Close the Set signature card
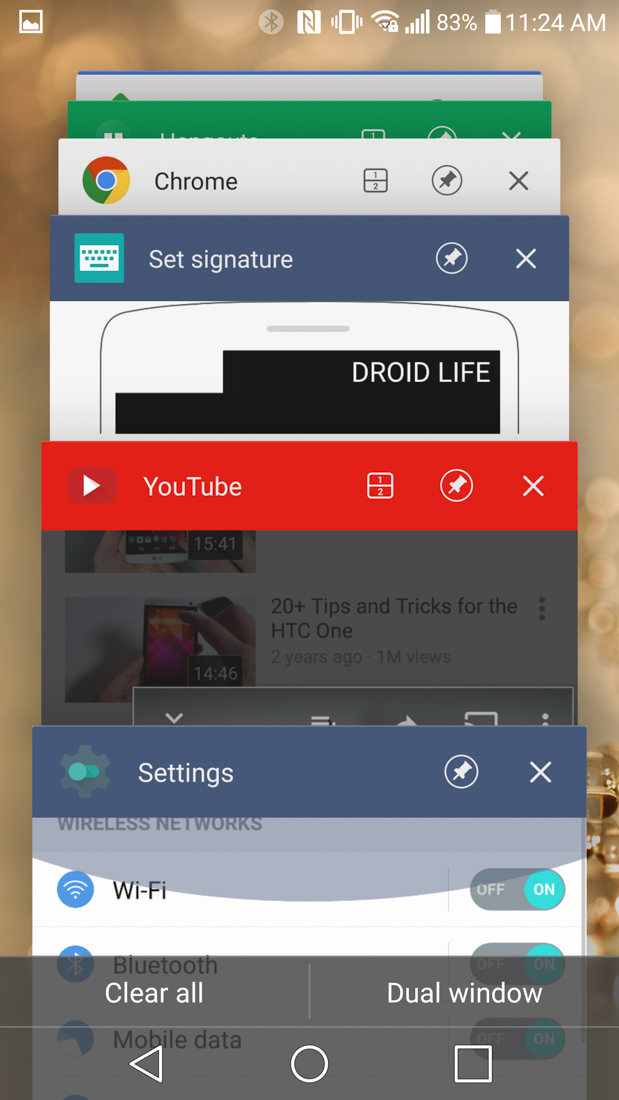This screenshot has height=1100, width=619. (526, 259)
